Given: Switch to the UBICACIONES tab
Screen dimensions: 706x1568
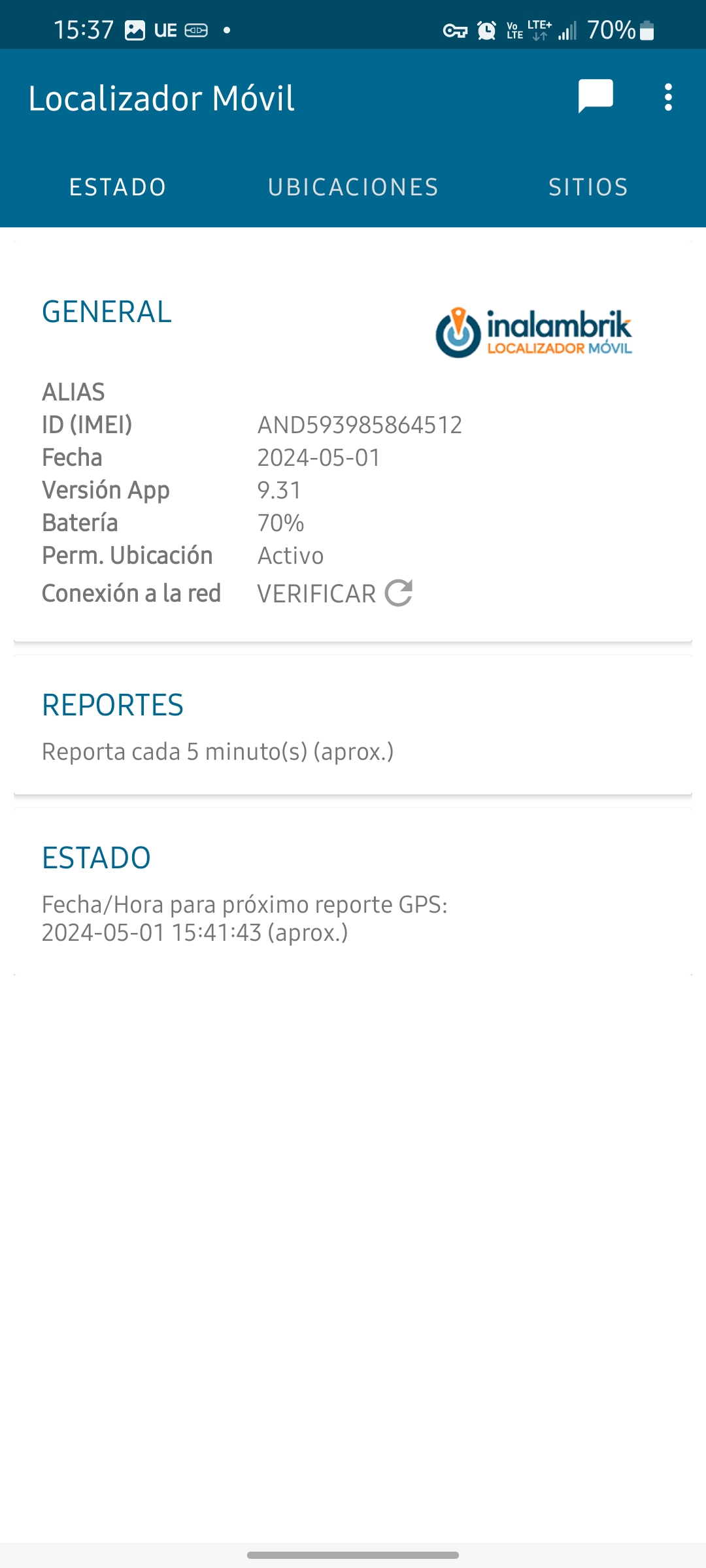Looking at the screenshot, I should pos(353,188).
